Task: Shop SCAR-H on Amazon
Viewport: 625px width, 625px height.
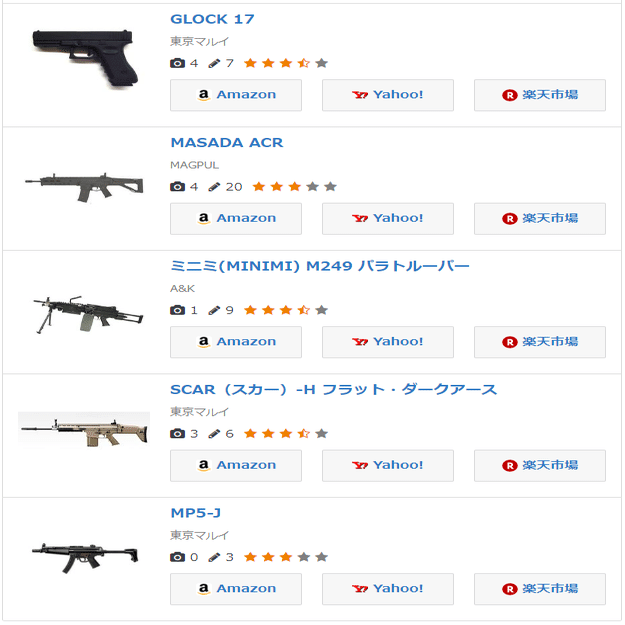Action: coord(236,465)
